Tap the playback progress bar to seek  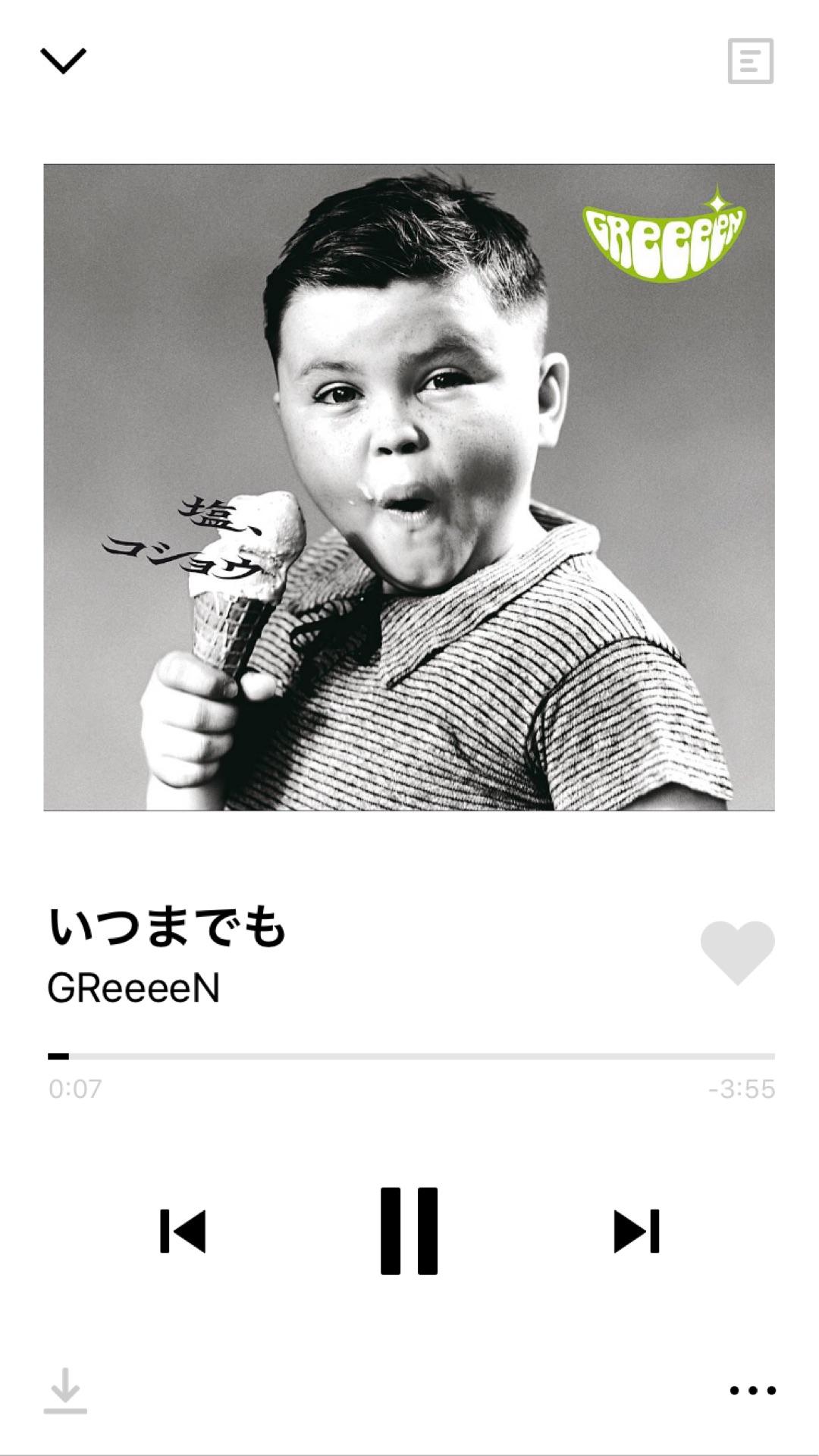(x=411, y=1056)
